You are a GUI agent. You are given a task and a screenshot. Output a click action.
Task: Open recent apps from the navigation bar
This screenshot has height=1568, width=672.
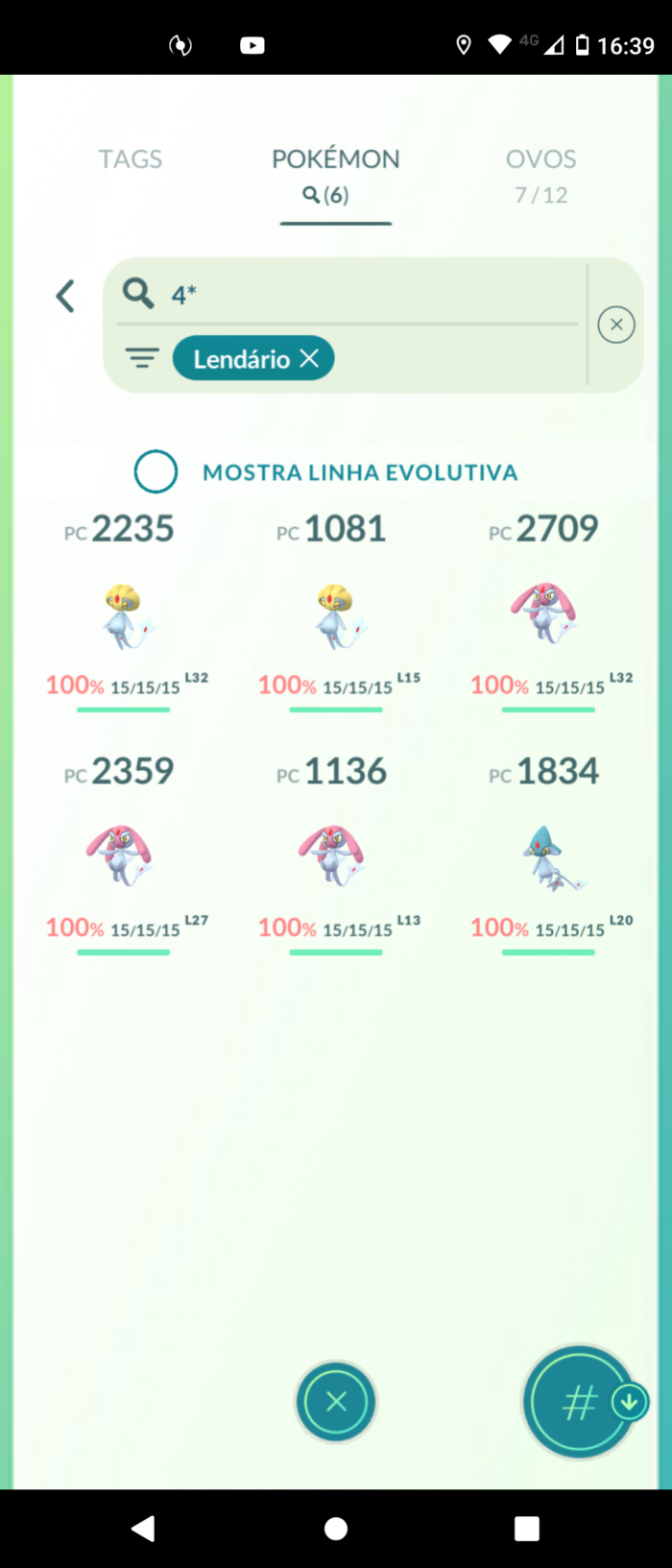click(526, 1528)
